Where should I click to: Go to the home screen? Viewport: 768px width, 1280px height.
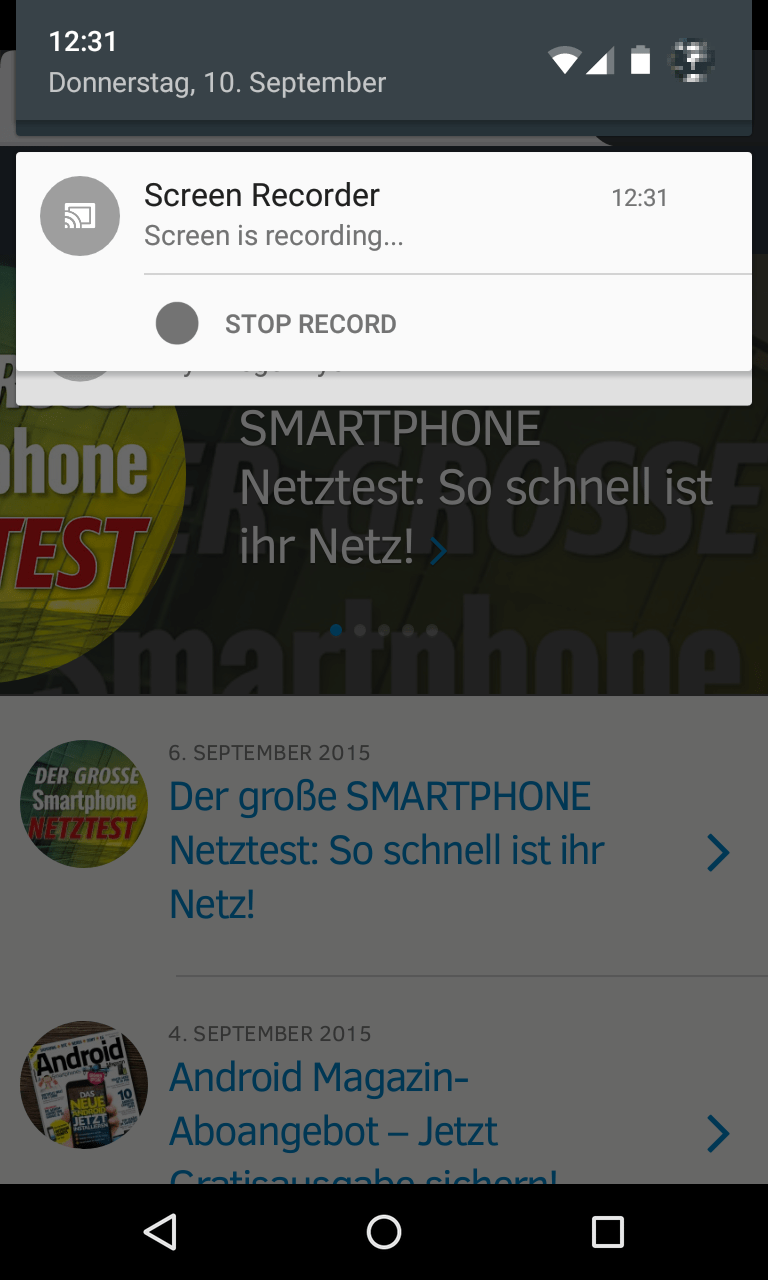pos(384,1232)
